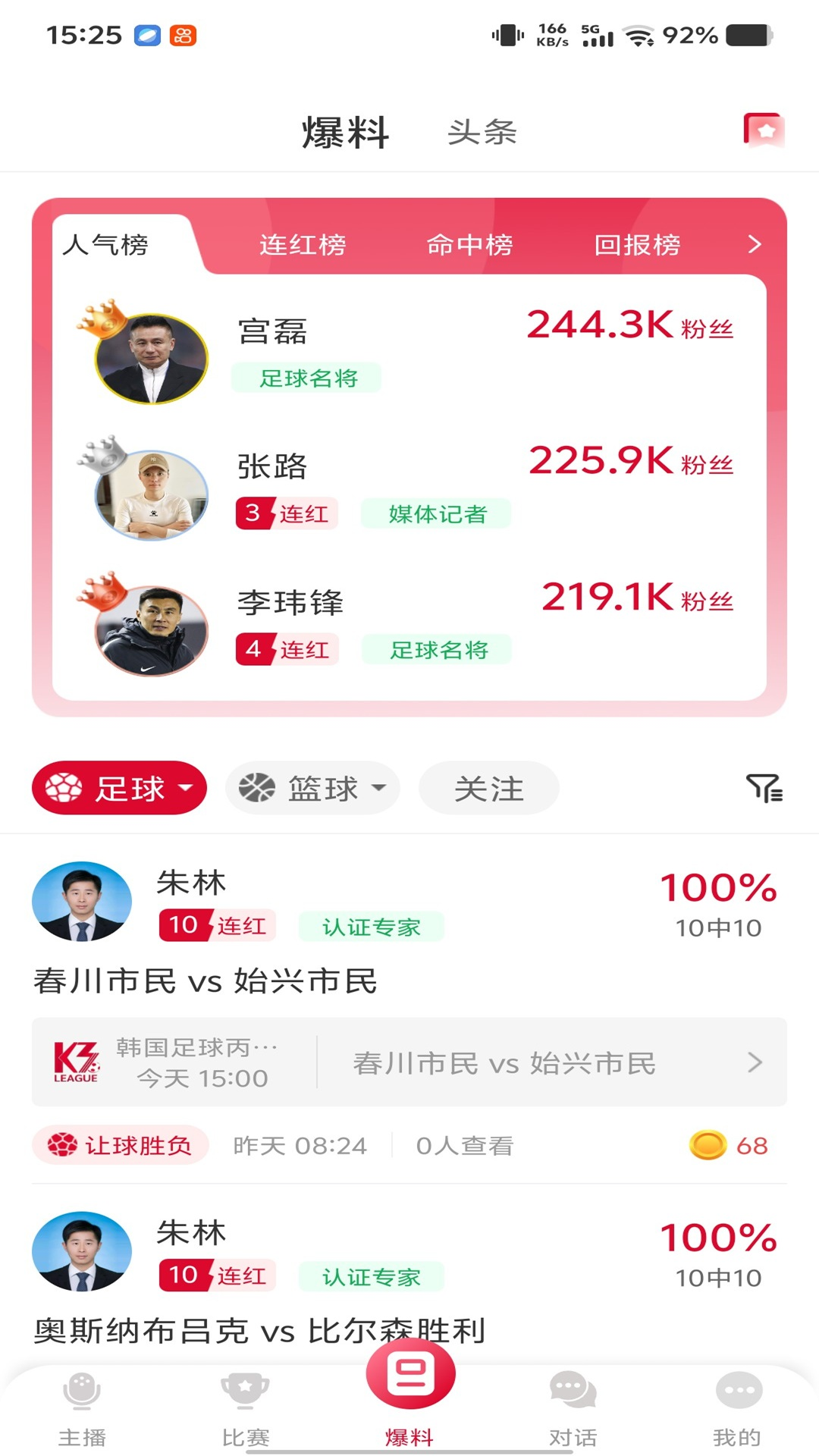Select the 连红榜 ranking tab
The width and height of the screenshot is (819, 1456).
[x=303, y=245]
